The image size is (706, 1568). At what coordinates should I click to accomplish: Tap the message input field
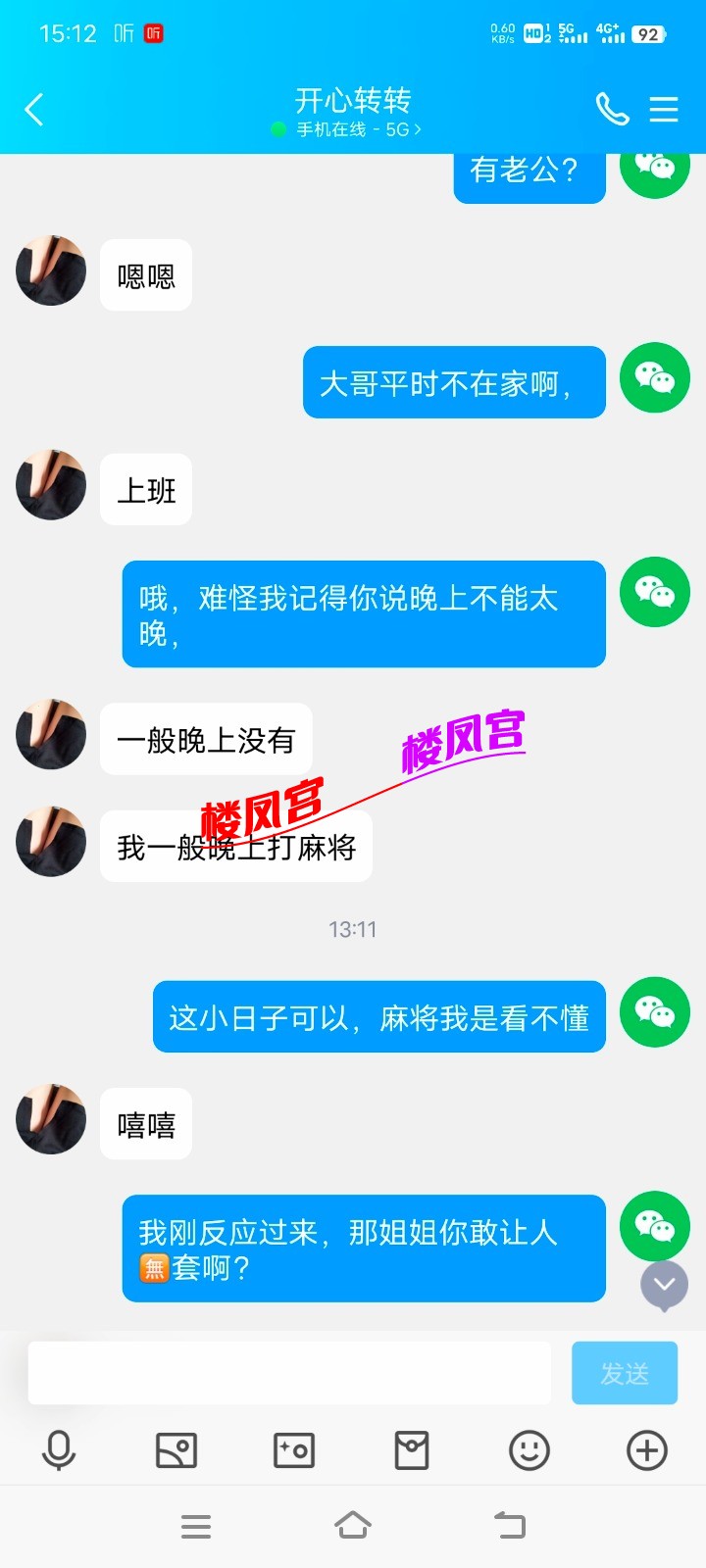[x=289, y=1373]
